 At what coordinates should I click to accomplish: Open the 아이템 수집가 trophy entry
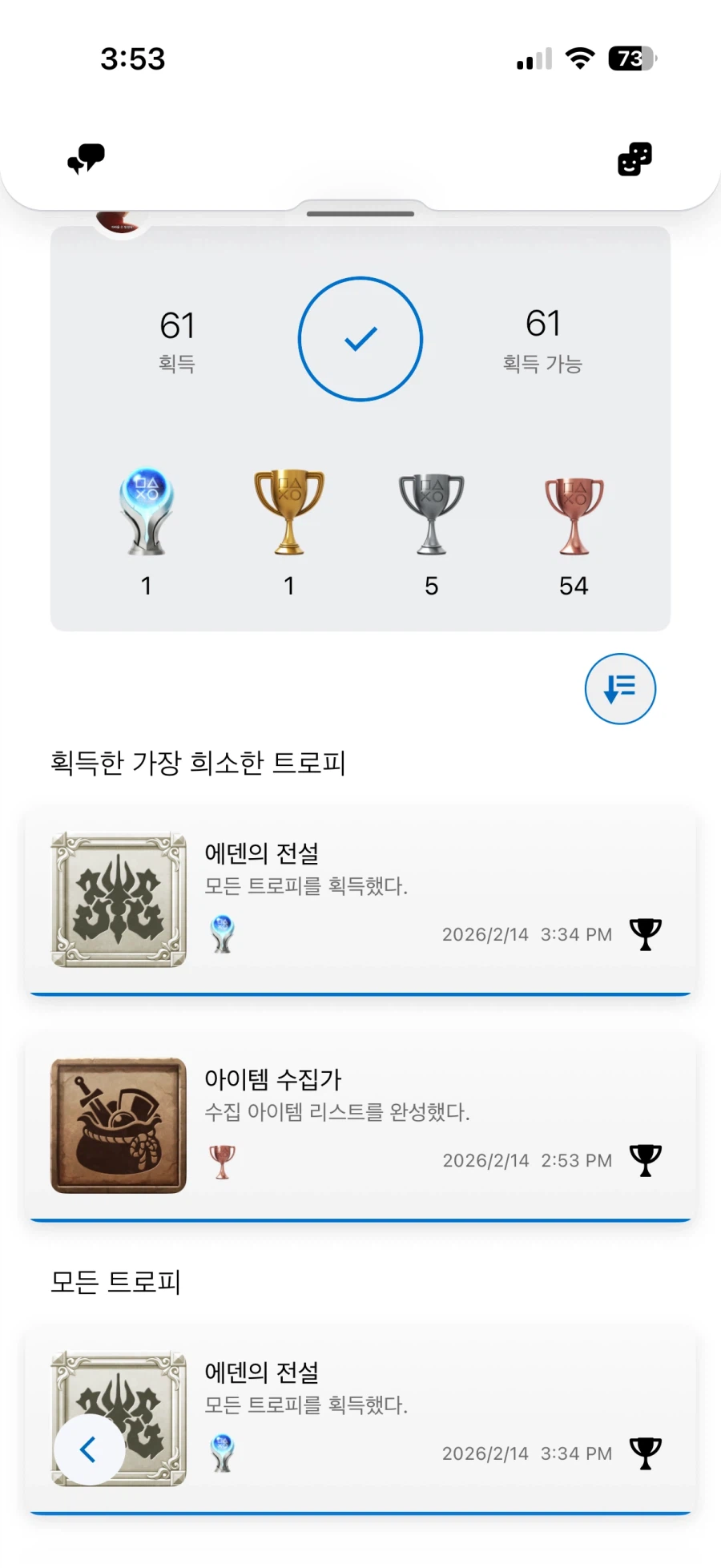coord(360,1122)
